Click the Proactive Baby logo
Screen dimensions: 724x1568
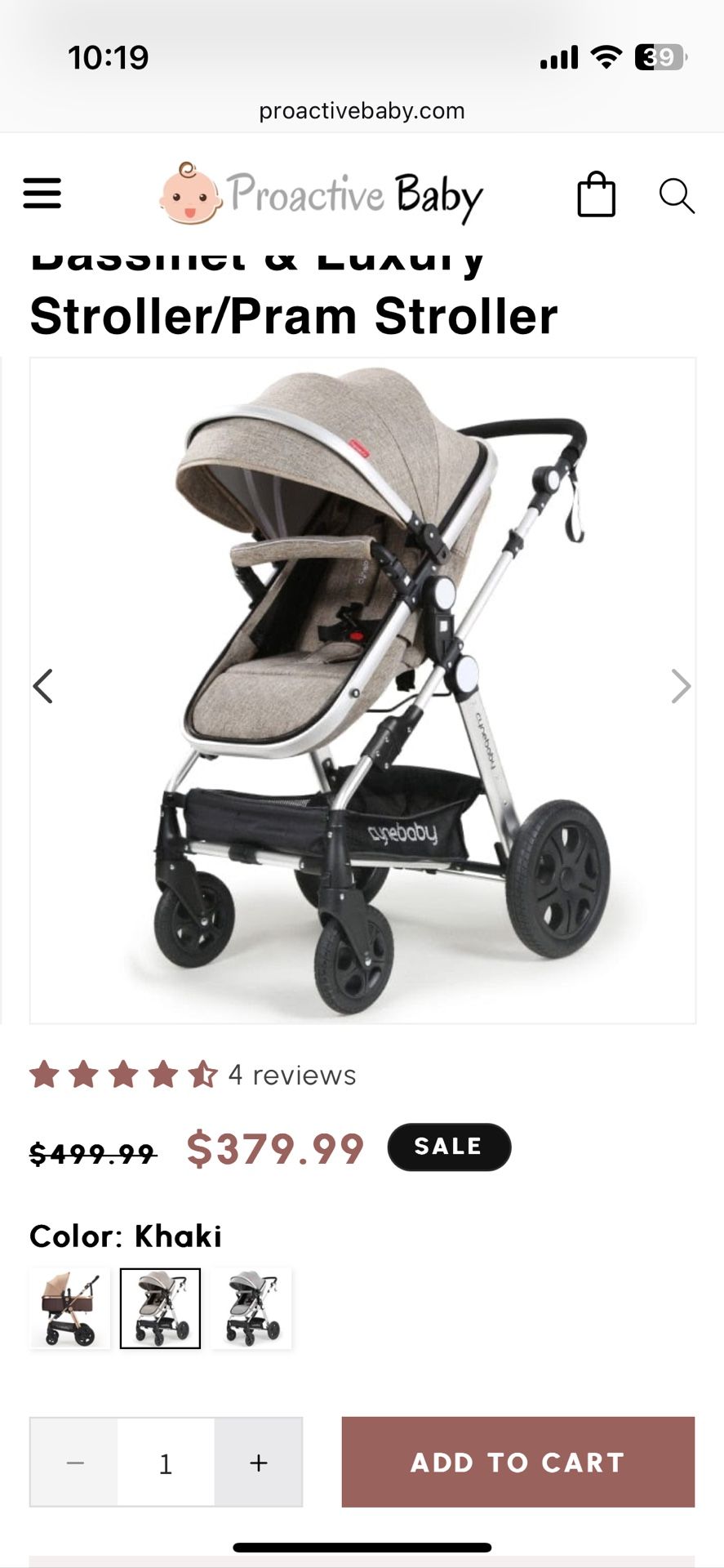[x=322, y=194]
